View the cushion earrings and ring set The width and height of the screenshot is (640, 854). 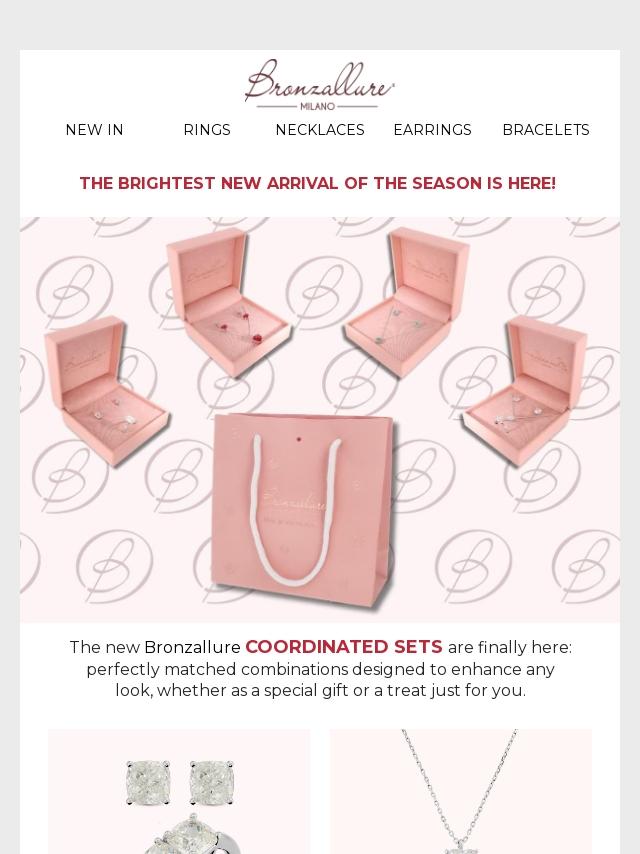179,791
